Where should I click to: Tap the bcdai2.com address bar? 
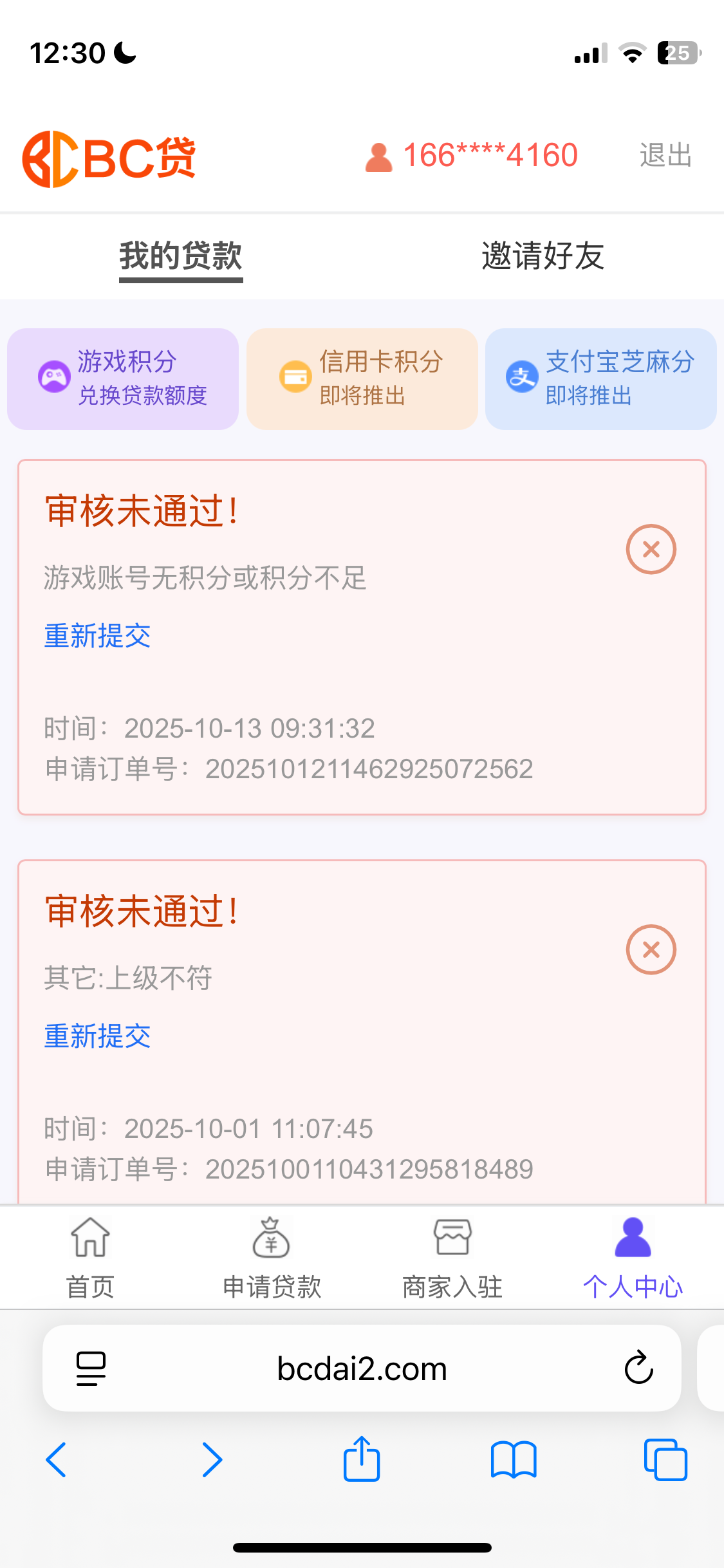tap(362, 1368)
